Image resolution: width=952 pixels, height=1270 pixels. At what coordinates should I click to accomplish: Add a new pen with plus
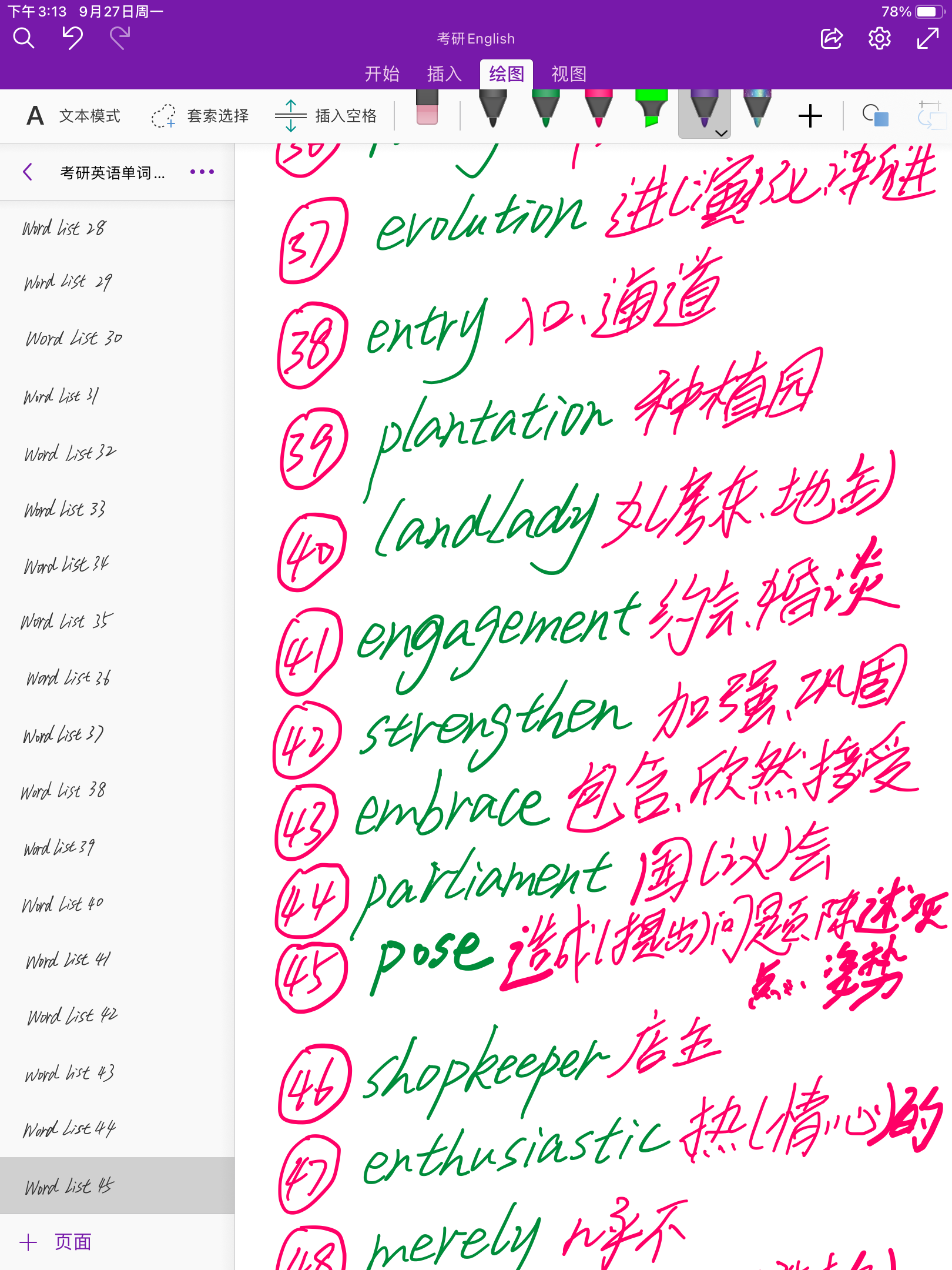pyautogui.click(x=810, y=116)
